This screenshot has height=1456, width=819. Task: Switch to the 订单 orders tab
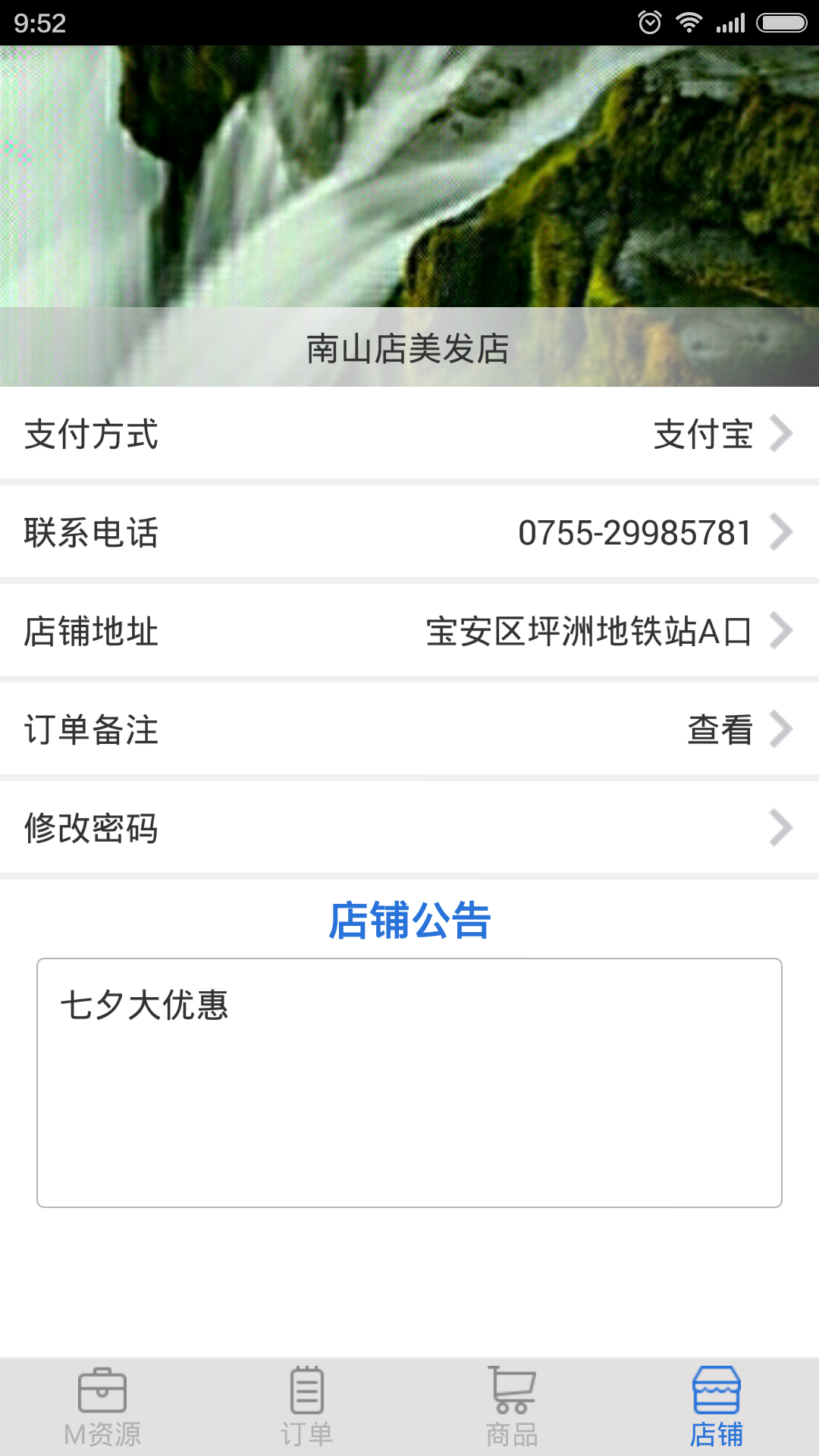coord(307,1407)
